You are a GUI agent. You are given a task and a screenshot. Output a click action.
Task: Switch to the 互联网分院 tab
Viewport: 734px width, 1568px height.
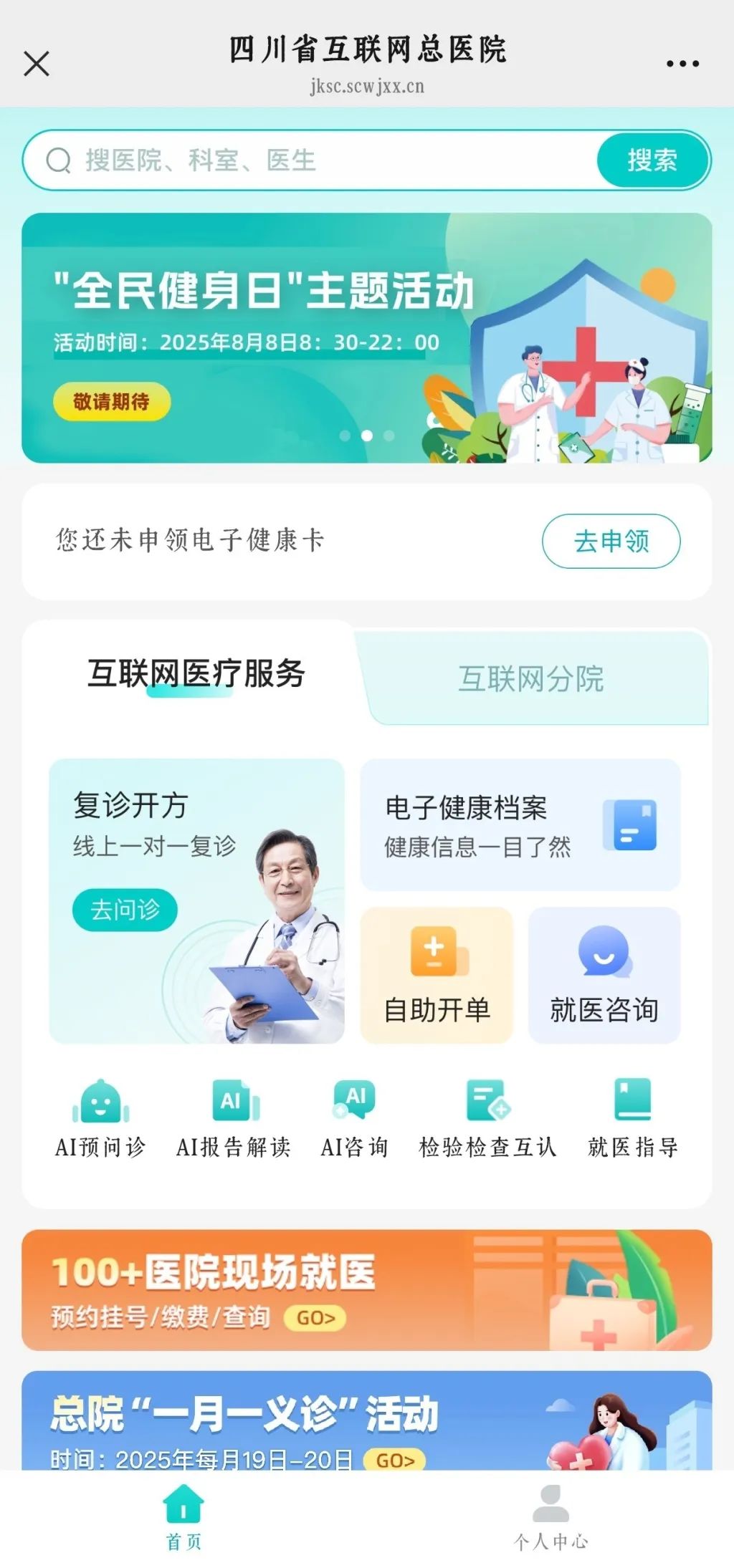530,678
